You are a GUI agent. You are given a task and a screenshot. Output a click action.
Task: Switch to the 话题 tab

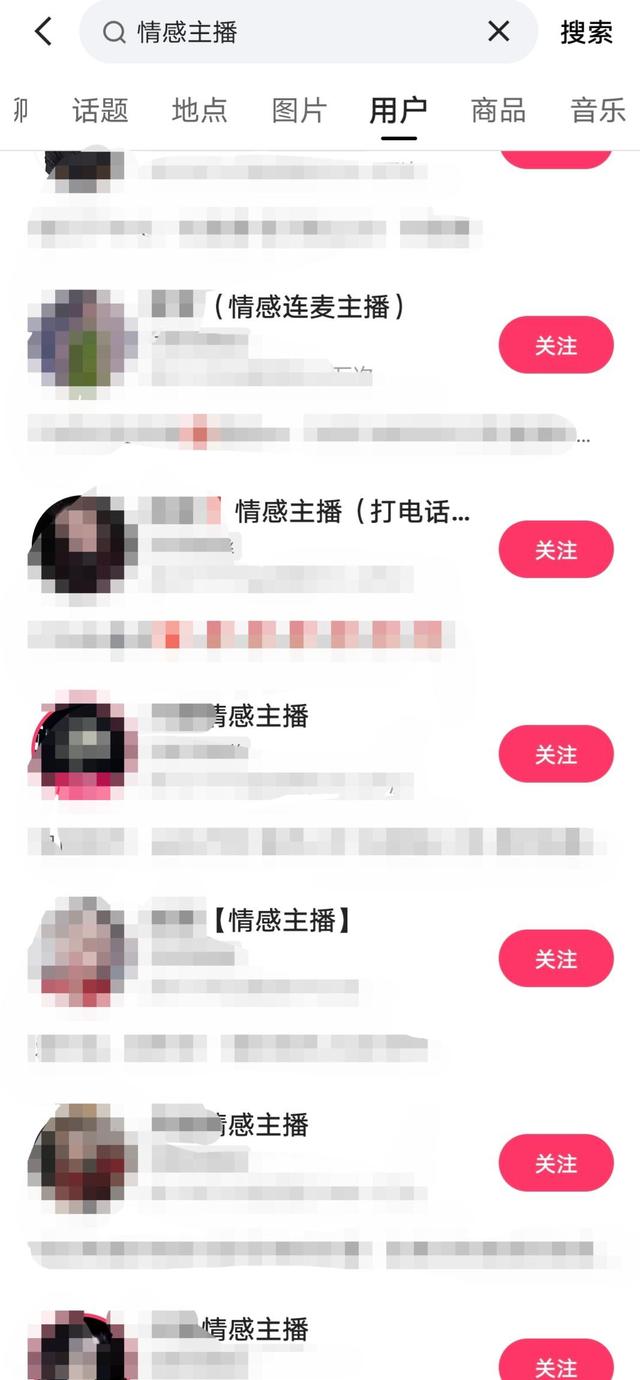click(x=100, y=110)
